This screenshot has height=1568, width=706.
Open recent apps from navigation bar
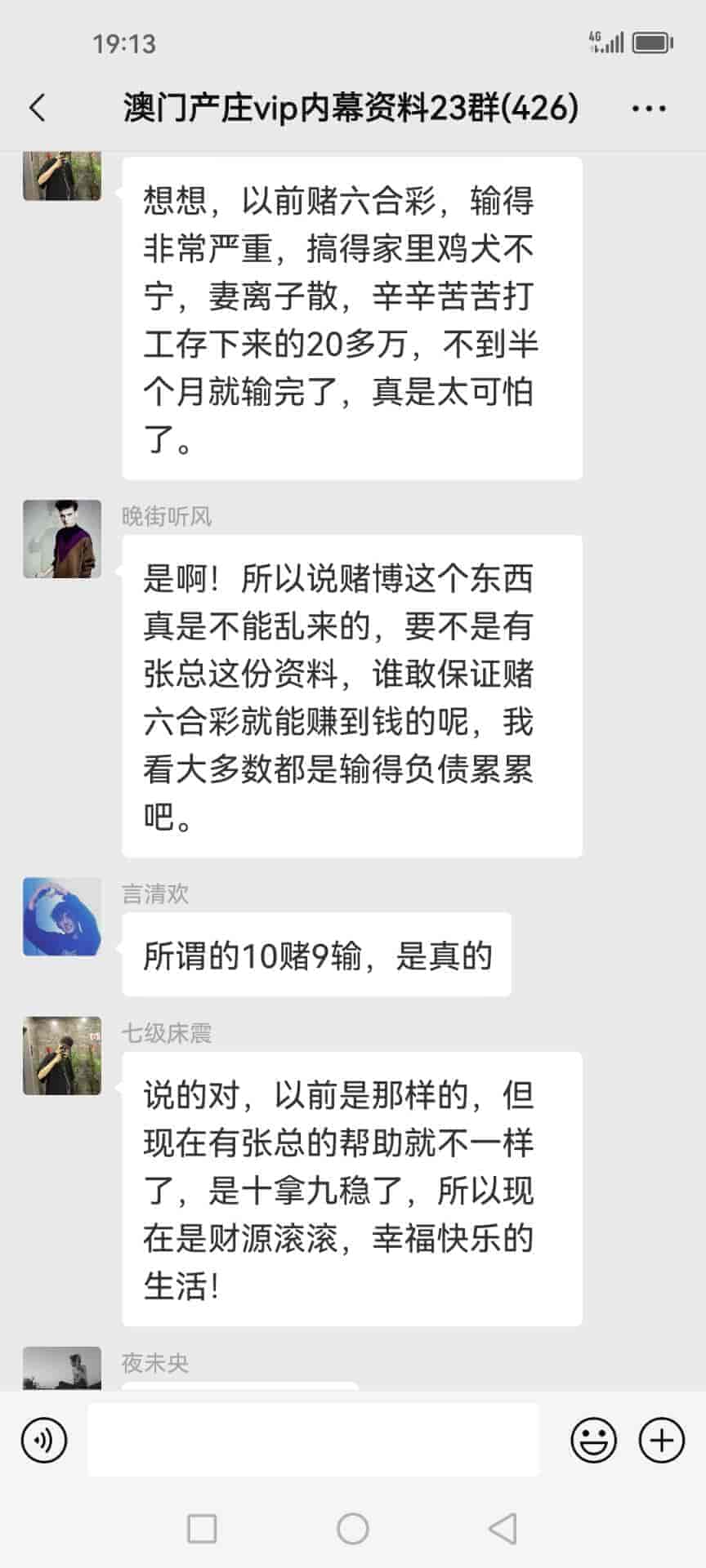[202, 1528]
